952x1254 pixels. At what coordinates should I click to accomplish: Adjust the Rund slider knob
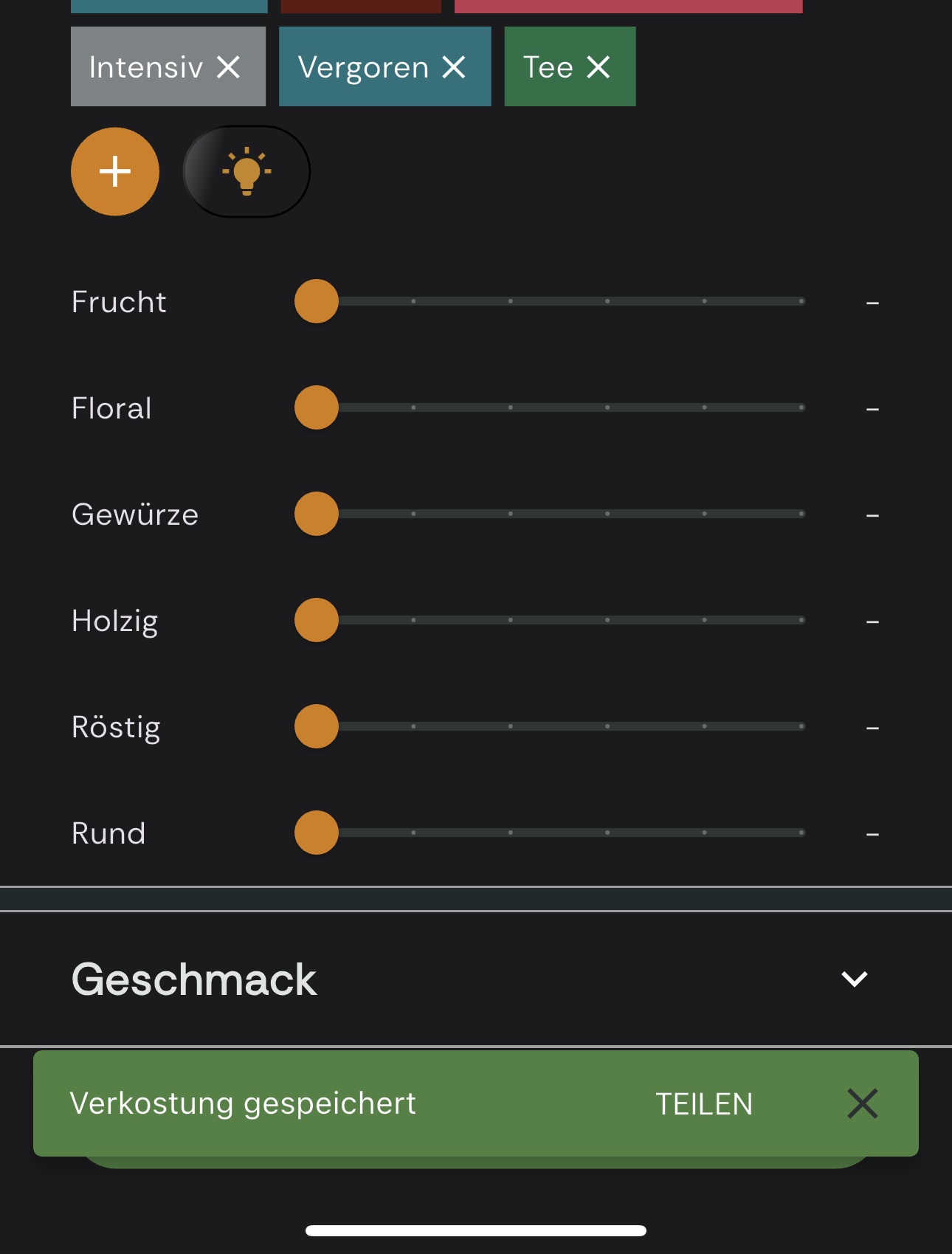tap(317, 833)
